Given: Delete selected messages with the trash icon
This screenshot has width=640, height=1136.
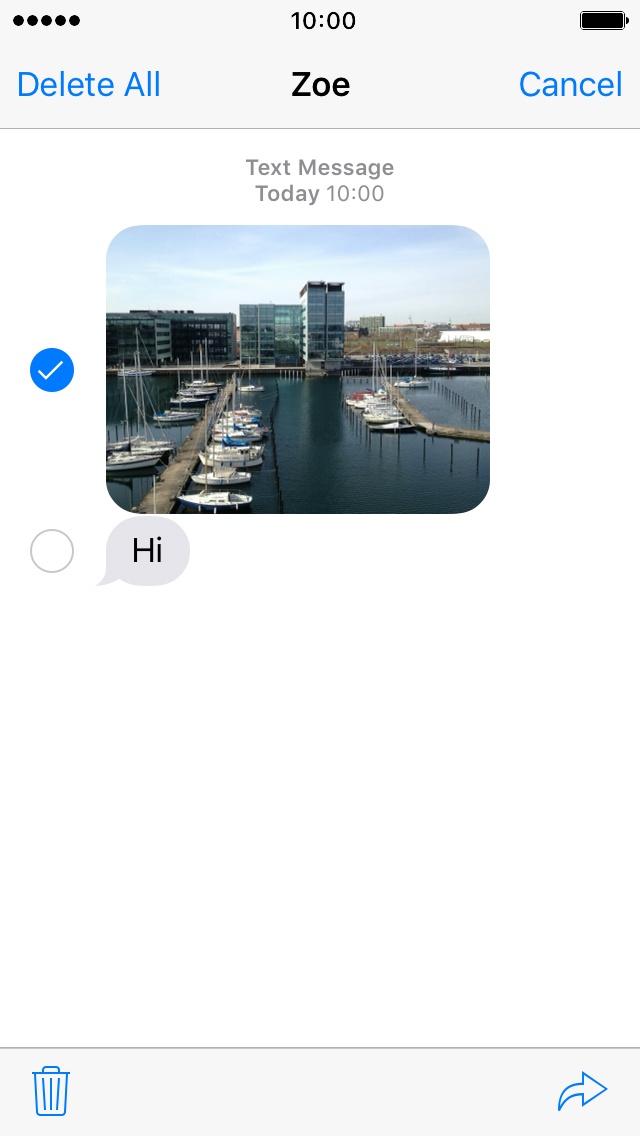Looking at the screenshot, I should 51,1090.
